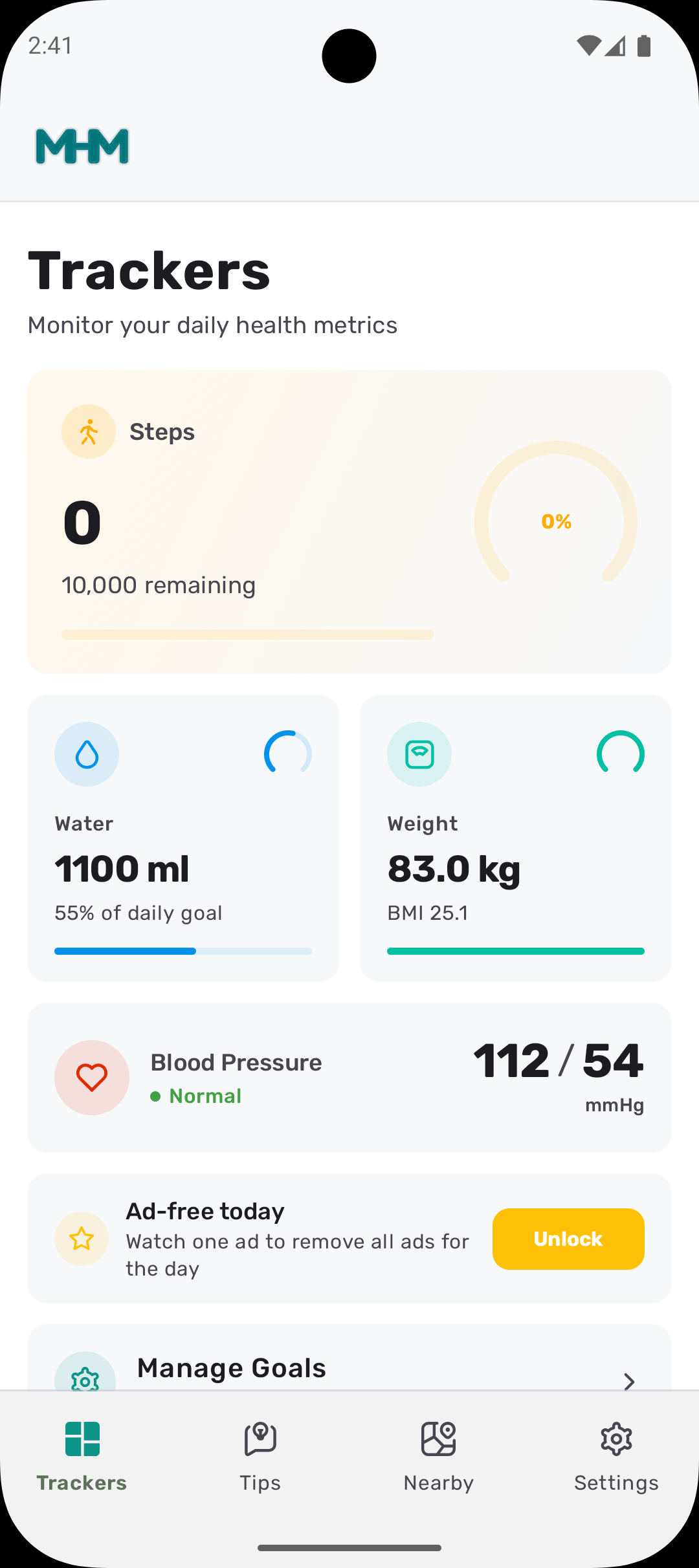Tap the Nearby map icon
699x1568 pixels.
tap(438, 1439)
